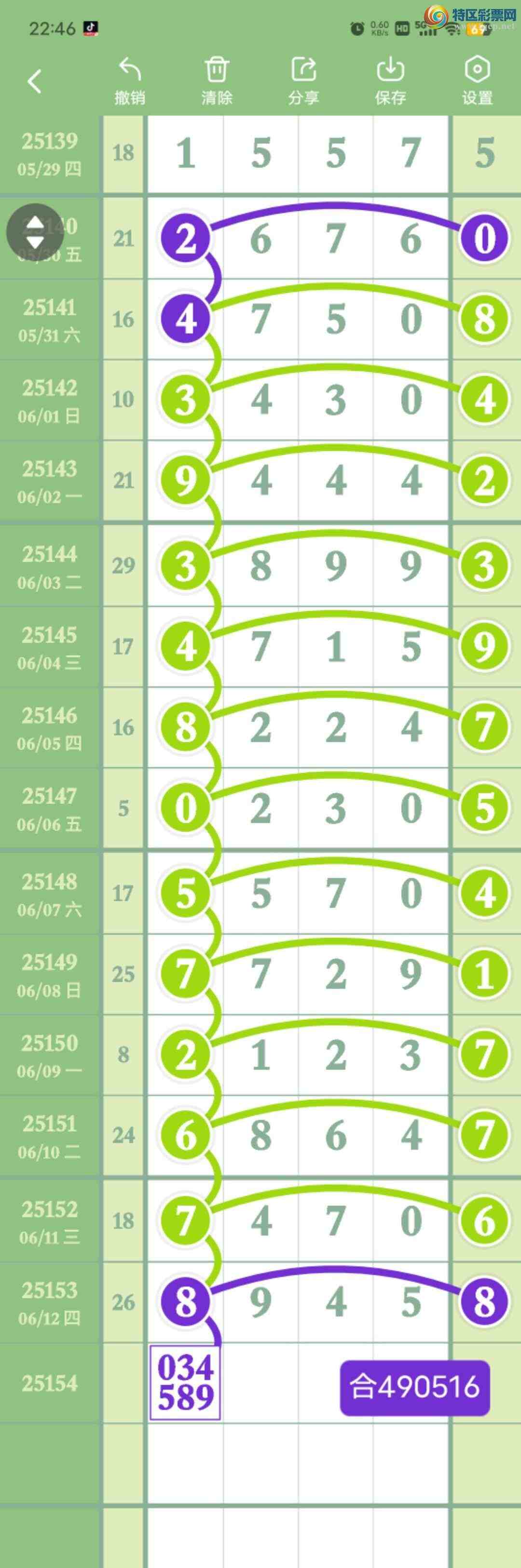521x1568 pixels.
Task: Tap the floating up-down arrows button
Action: [35, 232]
